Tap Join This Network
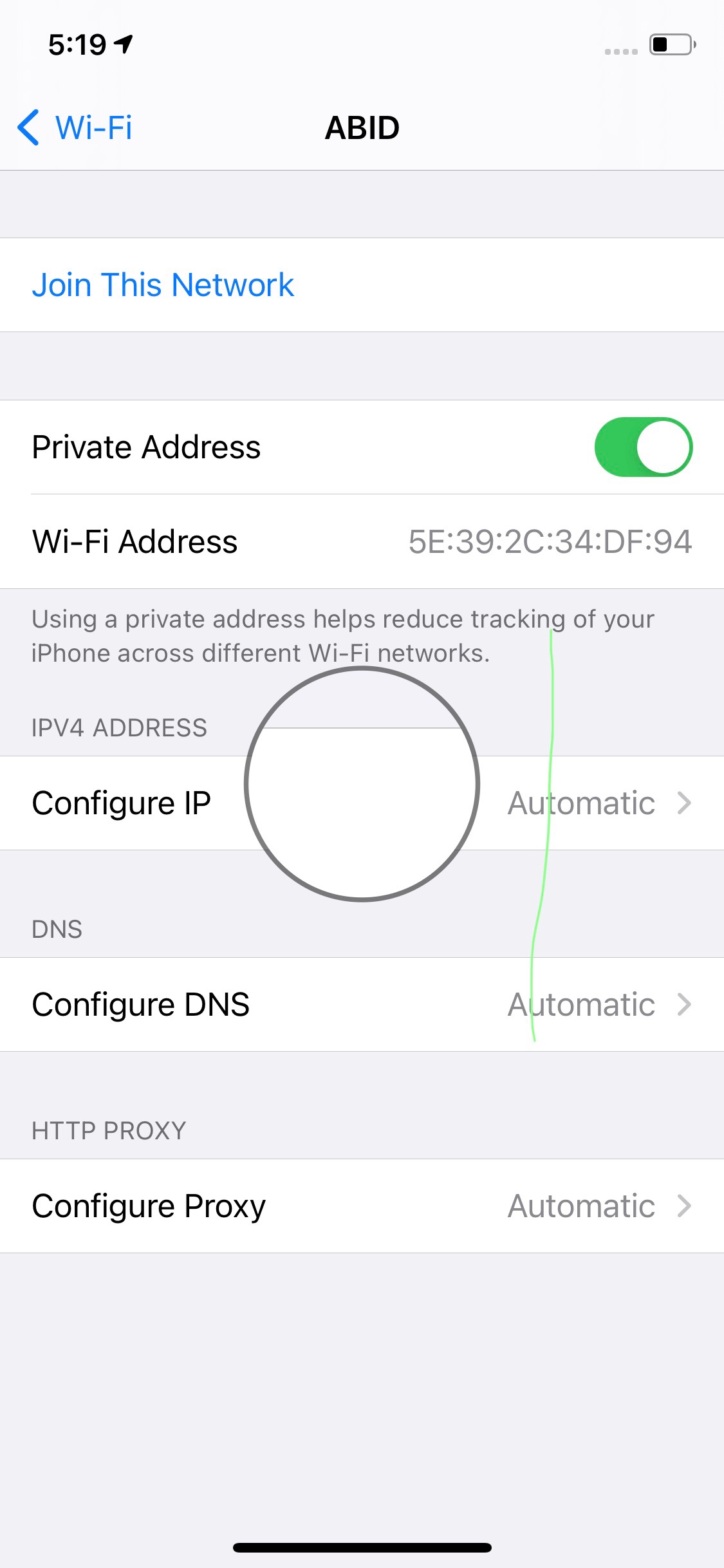The height and width of the screenshot is (1568, 724). pyautogui.click(x=163, y=285)
